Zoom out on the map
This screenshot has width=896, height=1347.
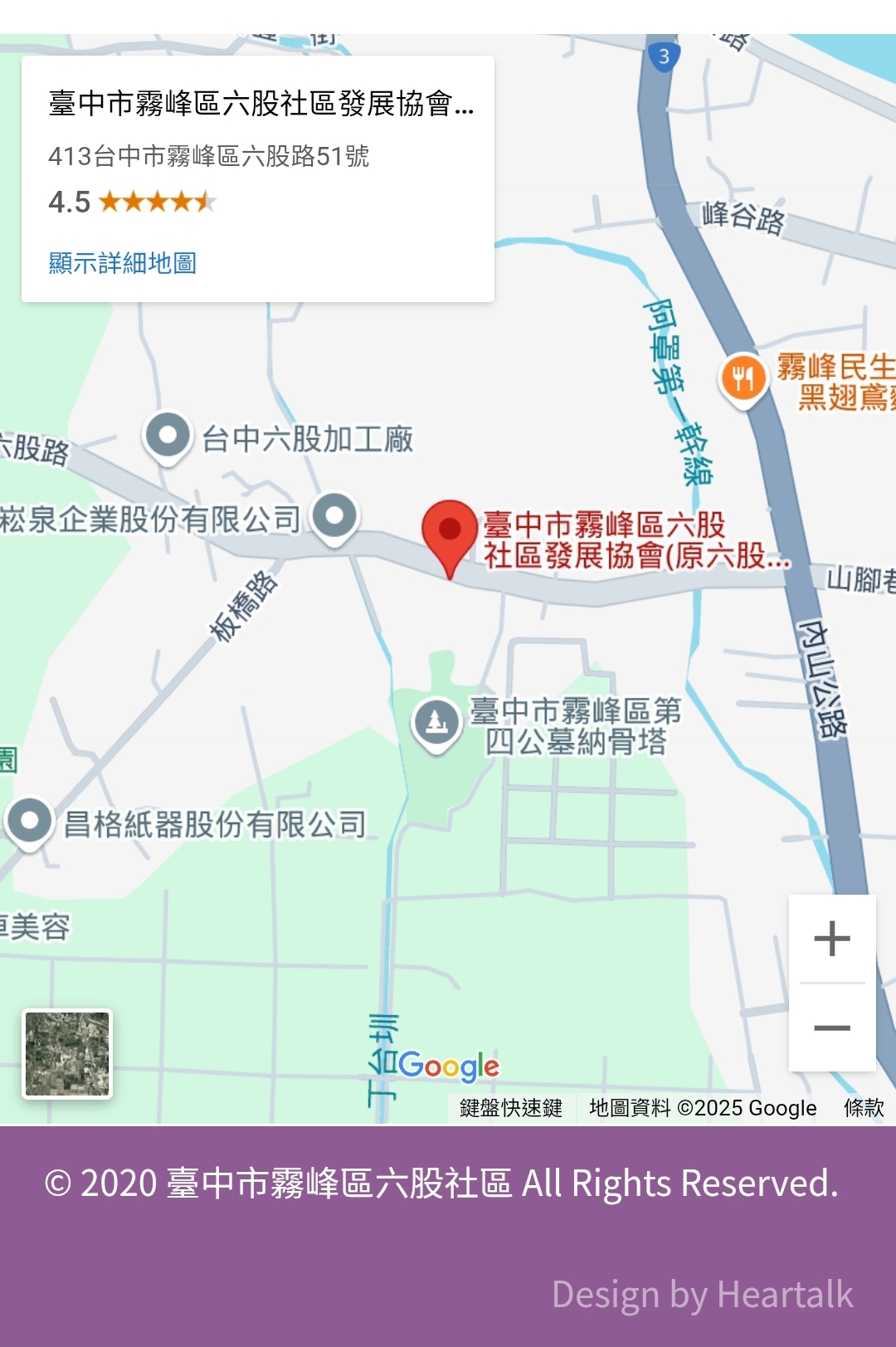832,1028
